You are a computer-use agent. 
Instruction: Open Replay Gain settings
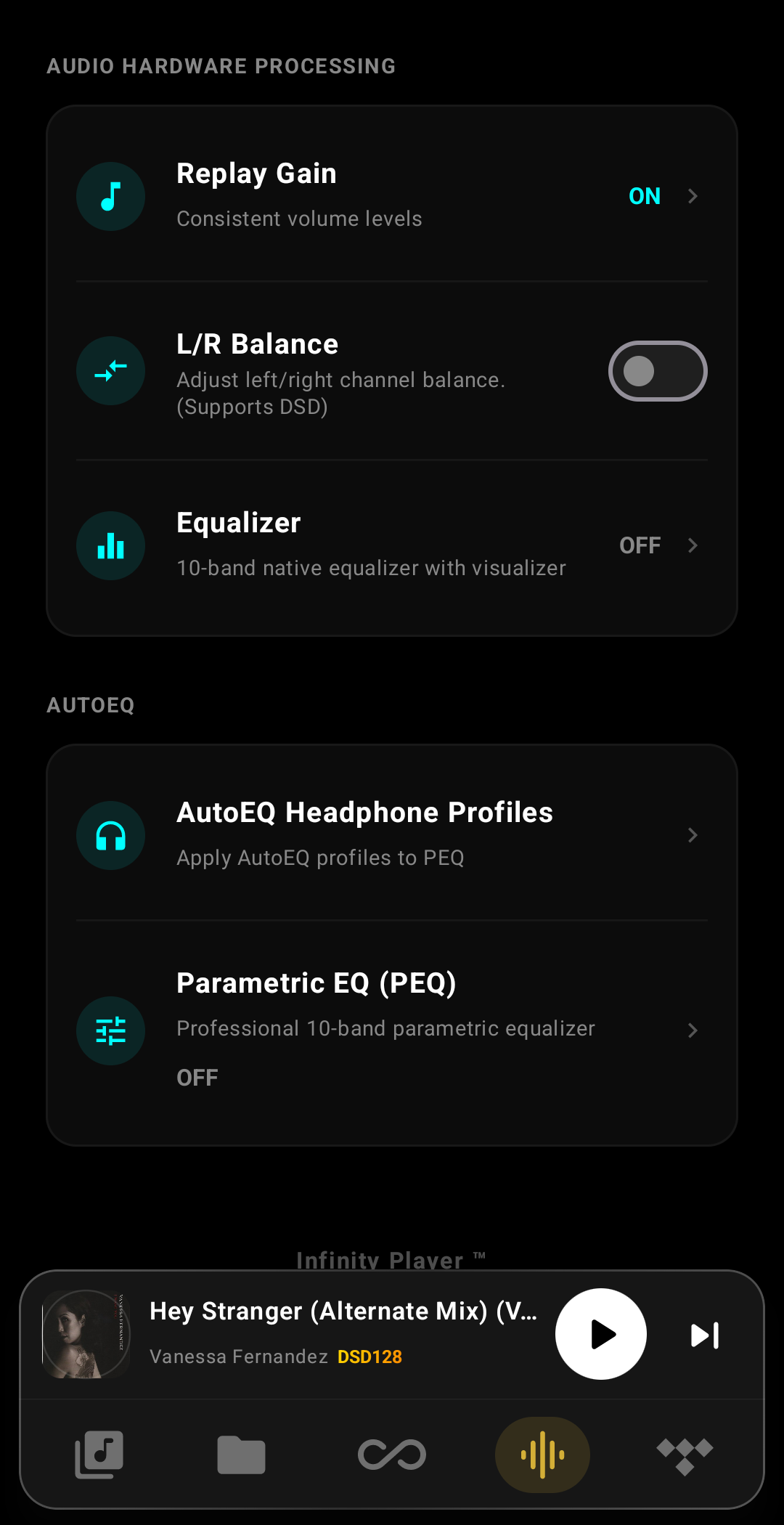click(392, 196)
